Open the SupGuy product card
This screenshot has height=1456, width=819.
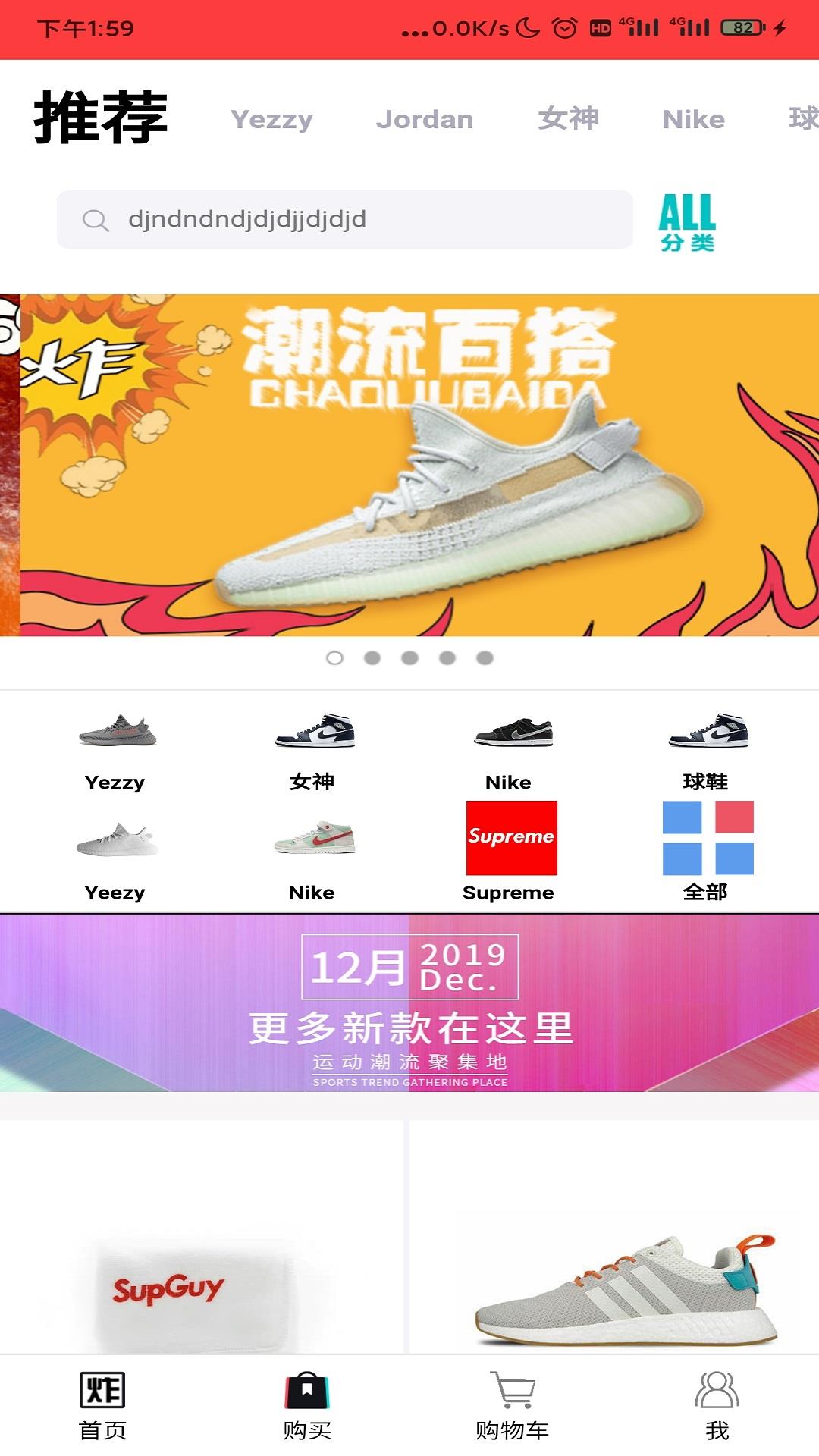click(x=201, y=1244)
